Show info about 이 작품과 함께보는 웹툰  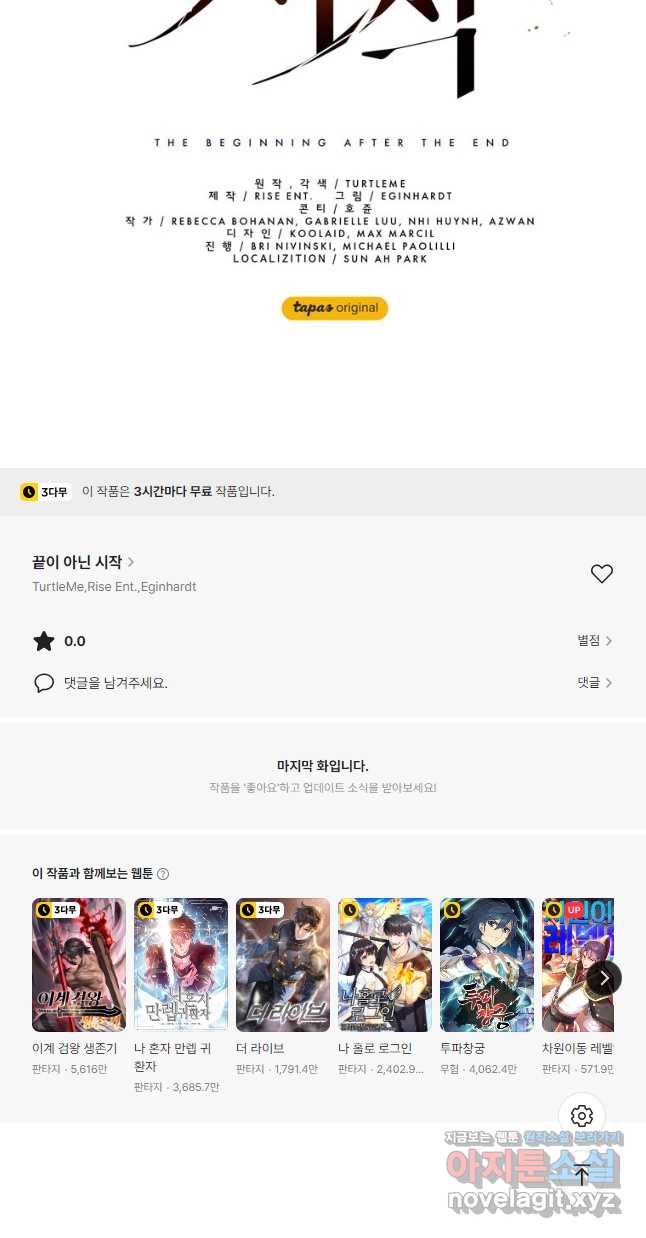click(x=163, y=874)
